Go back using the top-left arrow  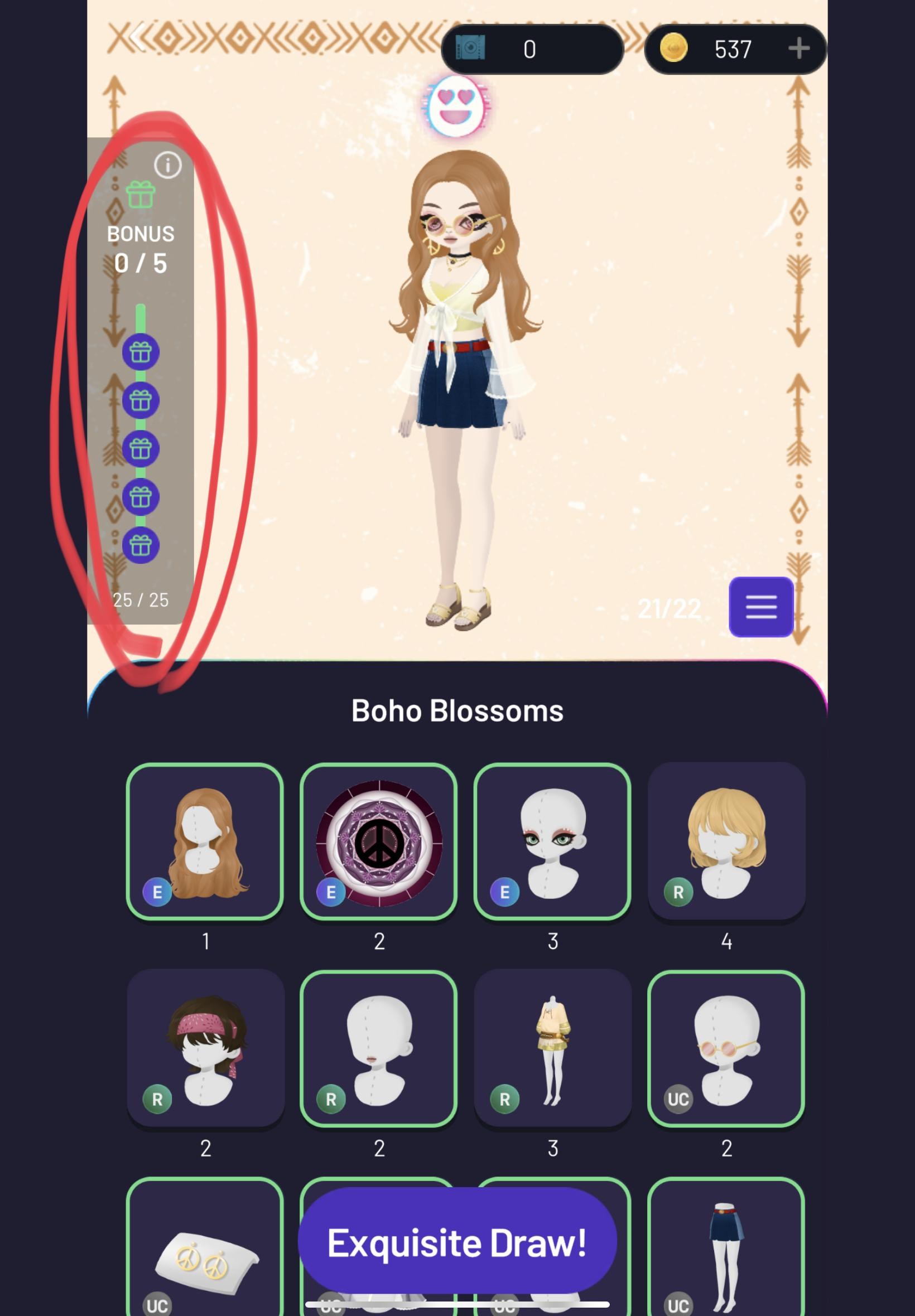pyautogui.click(x=138, y=39)
